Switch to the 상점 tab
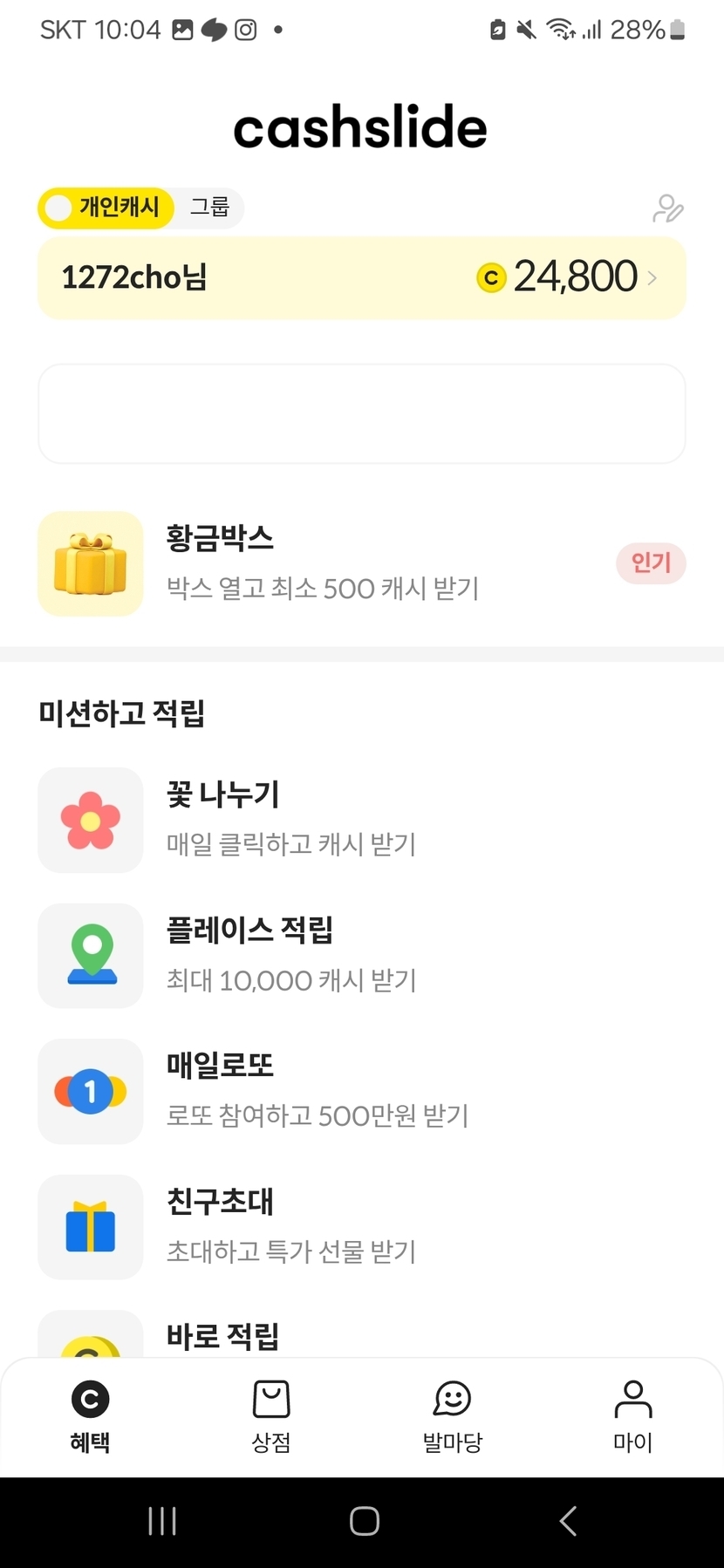 pos(271,1417)
